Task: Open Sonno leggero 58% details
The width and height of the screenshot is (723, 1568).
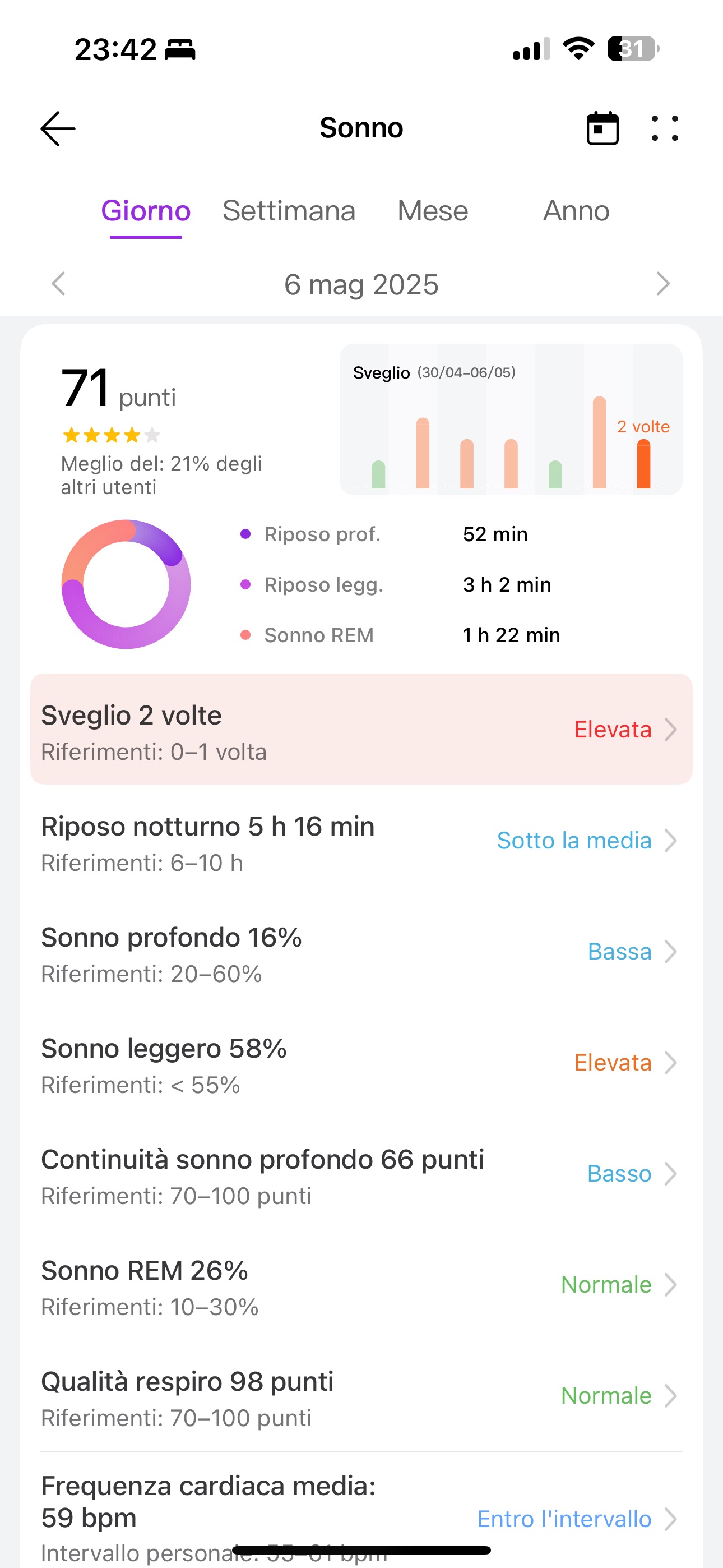Action: (361, 1064)
